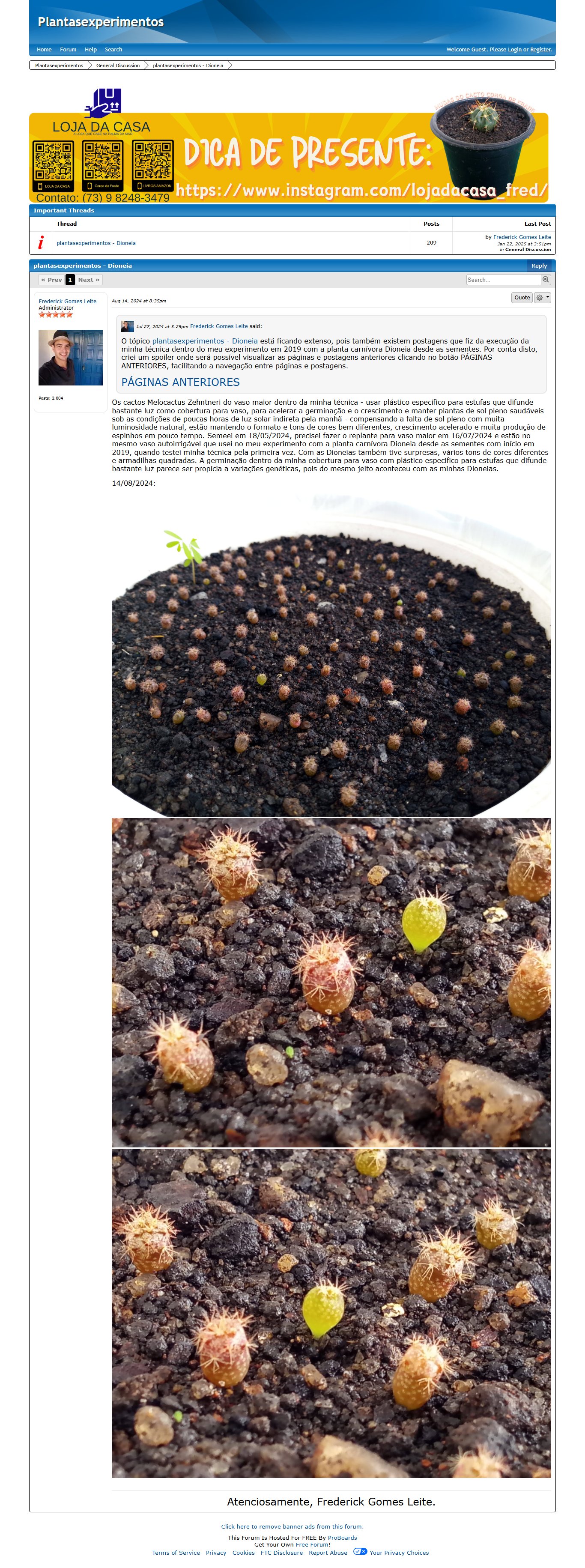585x1568 pixels.
Task: Open the Help page
Action: (x=91, y=50)
